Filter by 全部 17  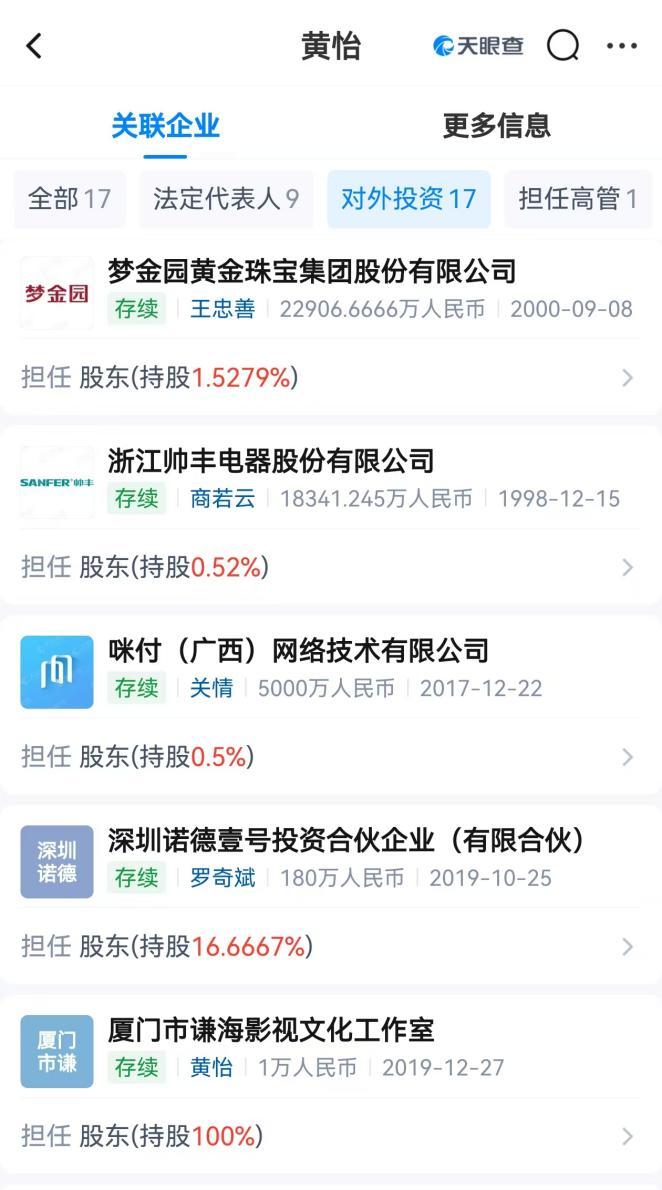70,199
